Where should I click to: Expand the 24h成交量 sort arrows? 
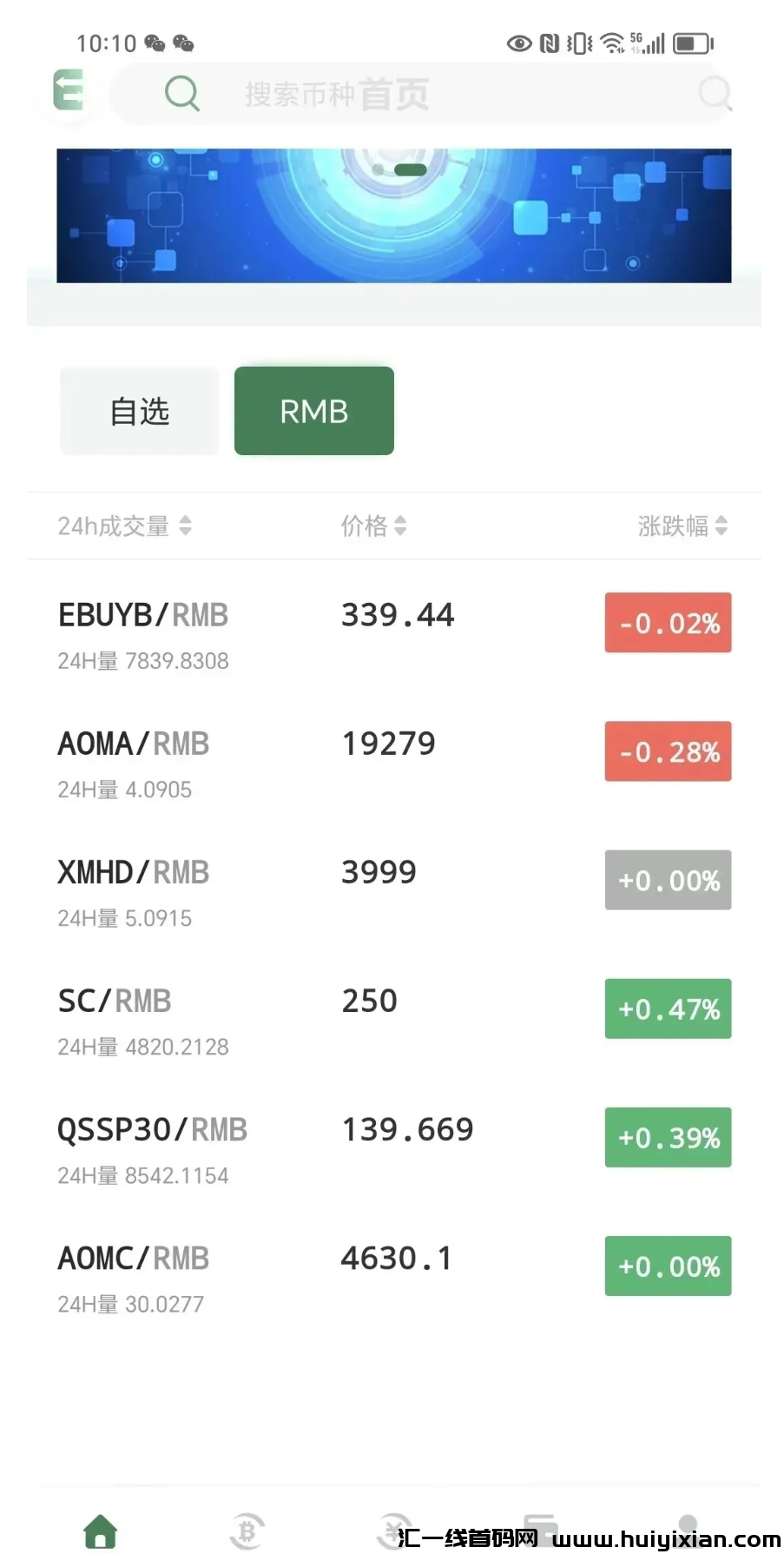[x=186, y=526]
